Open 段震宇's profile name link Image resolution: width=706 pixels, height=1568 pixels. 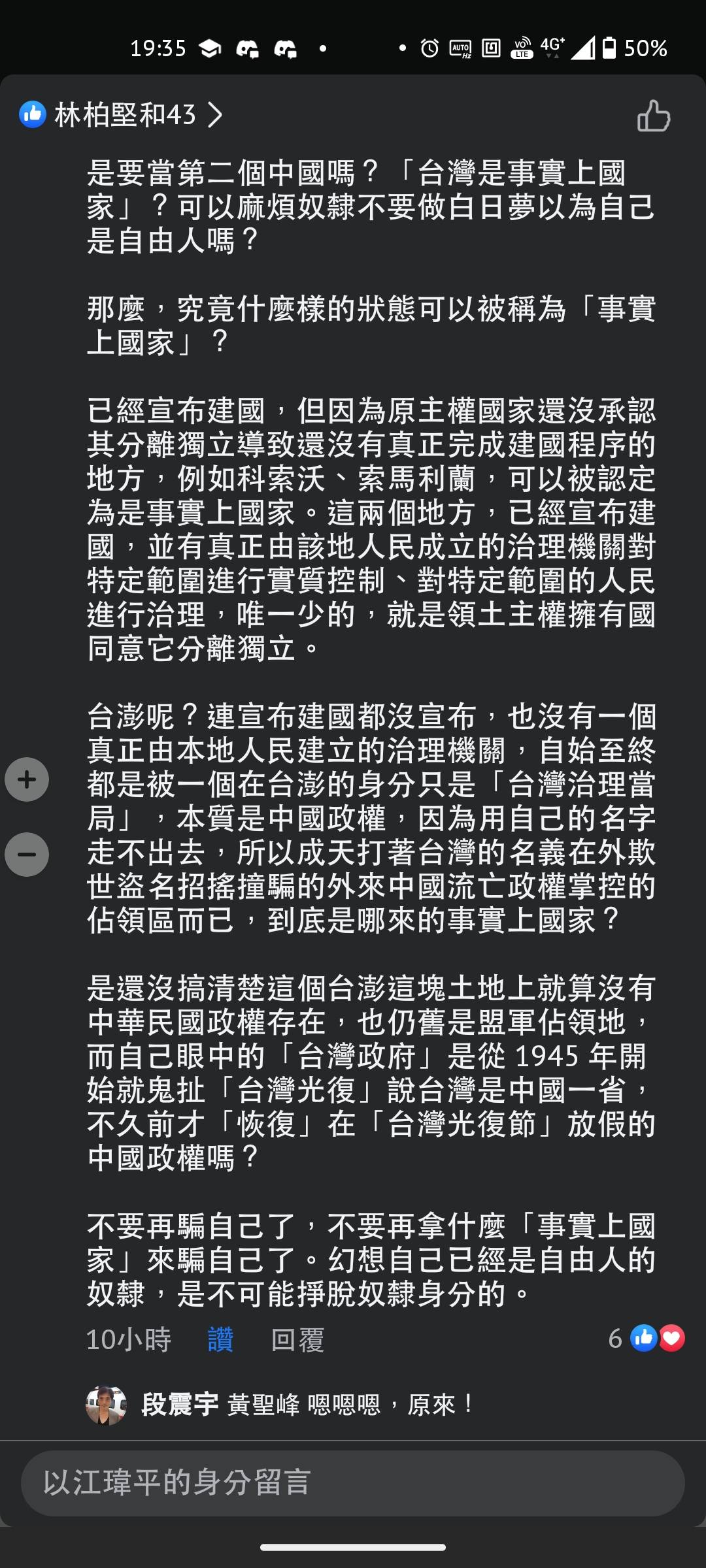(180, 1405)
